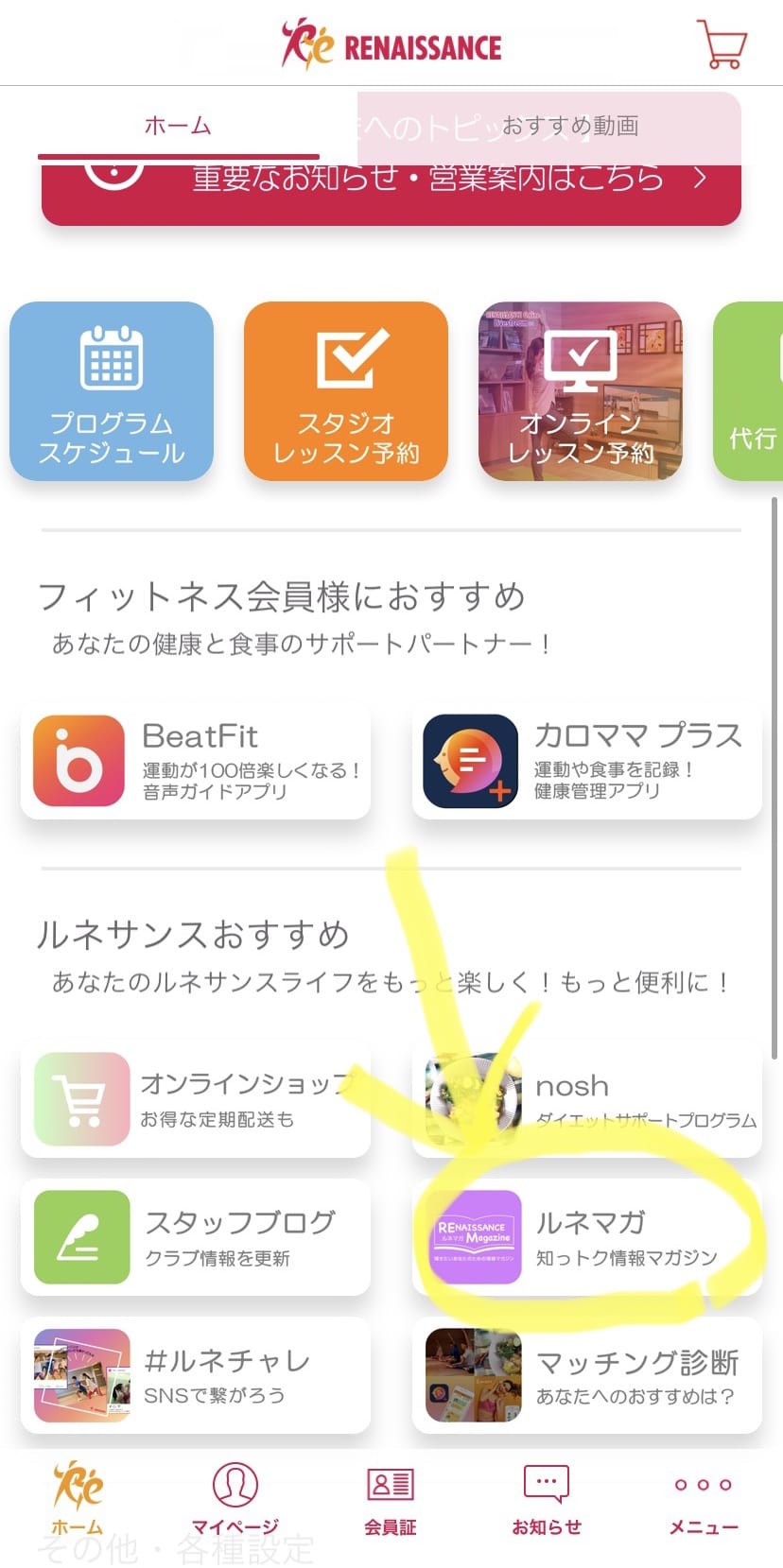This screenshot has width=783, height=1568.
Task: Tap the ホーム bottom navigation item
Action: [78, 1500]
